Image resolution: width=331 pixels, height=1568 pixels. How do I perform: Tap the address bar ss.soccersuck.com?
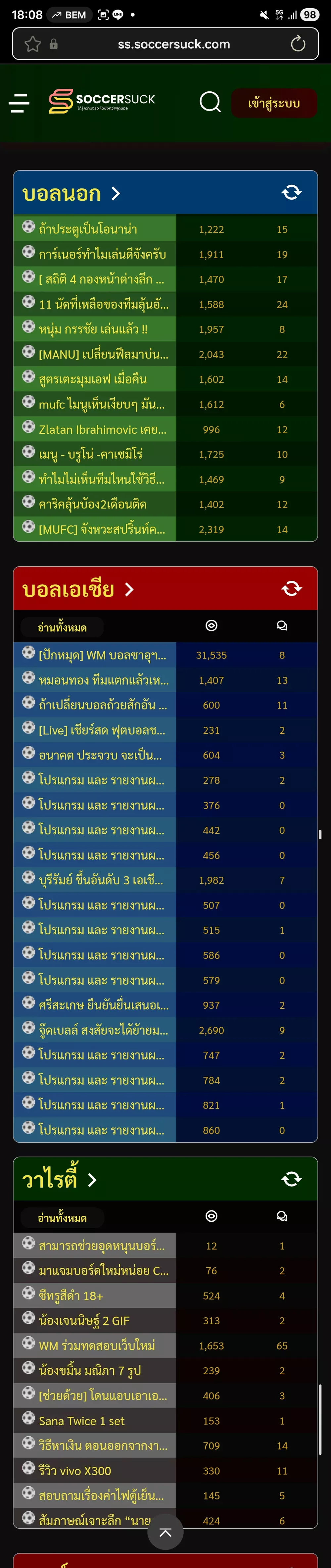click(173, 44)
